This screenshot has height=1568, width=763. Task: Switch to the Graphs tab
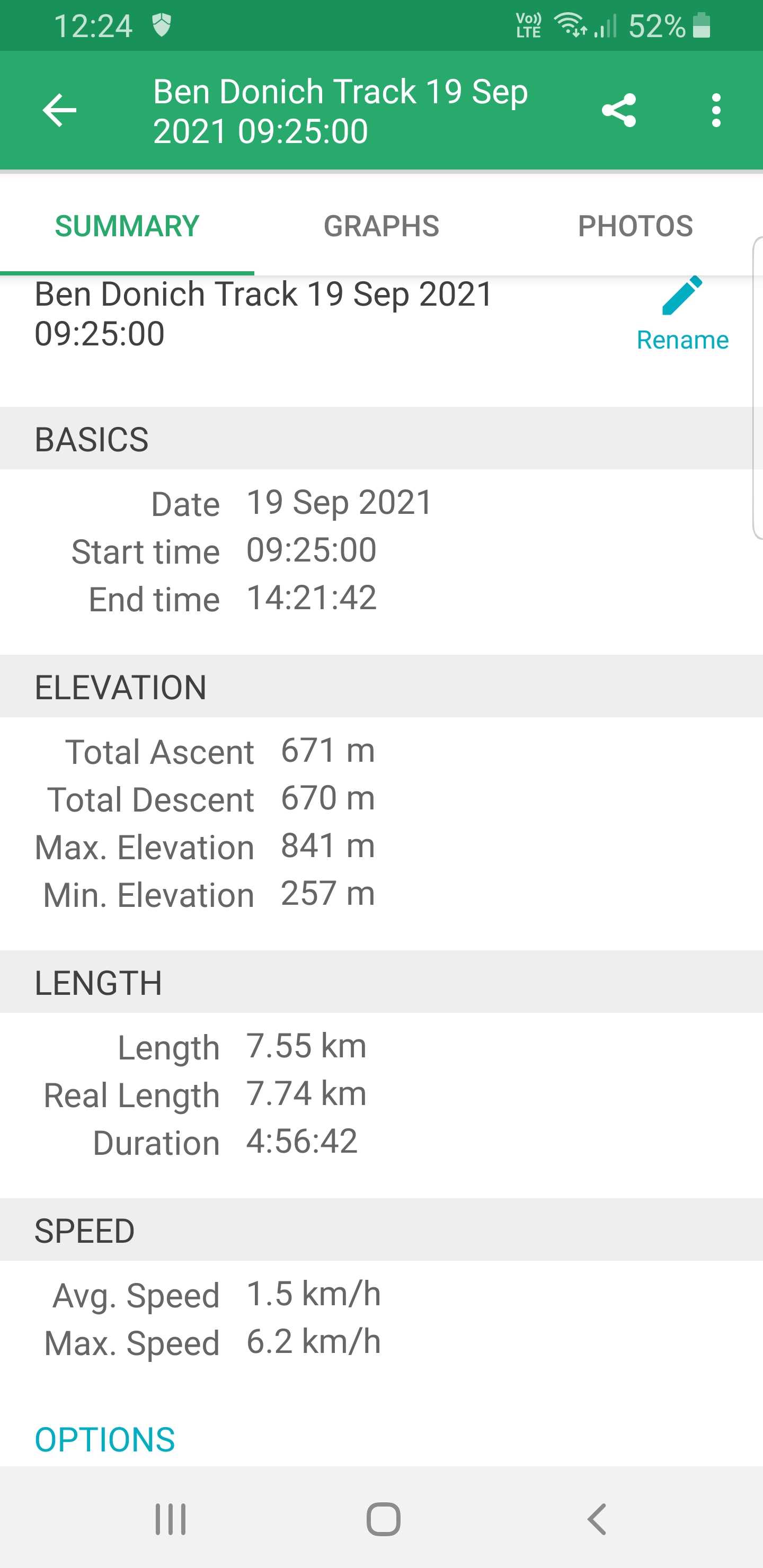coord(381,226)
